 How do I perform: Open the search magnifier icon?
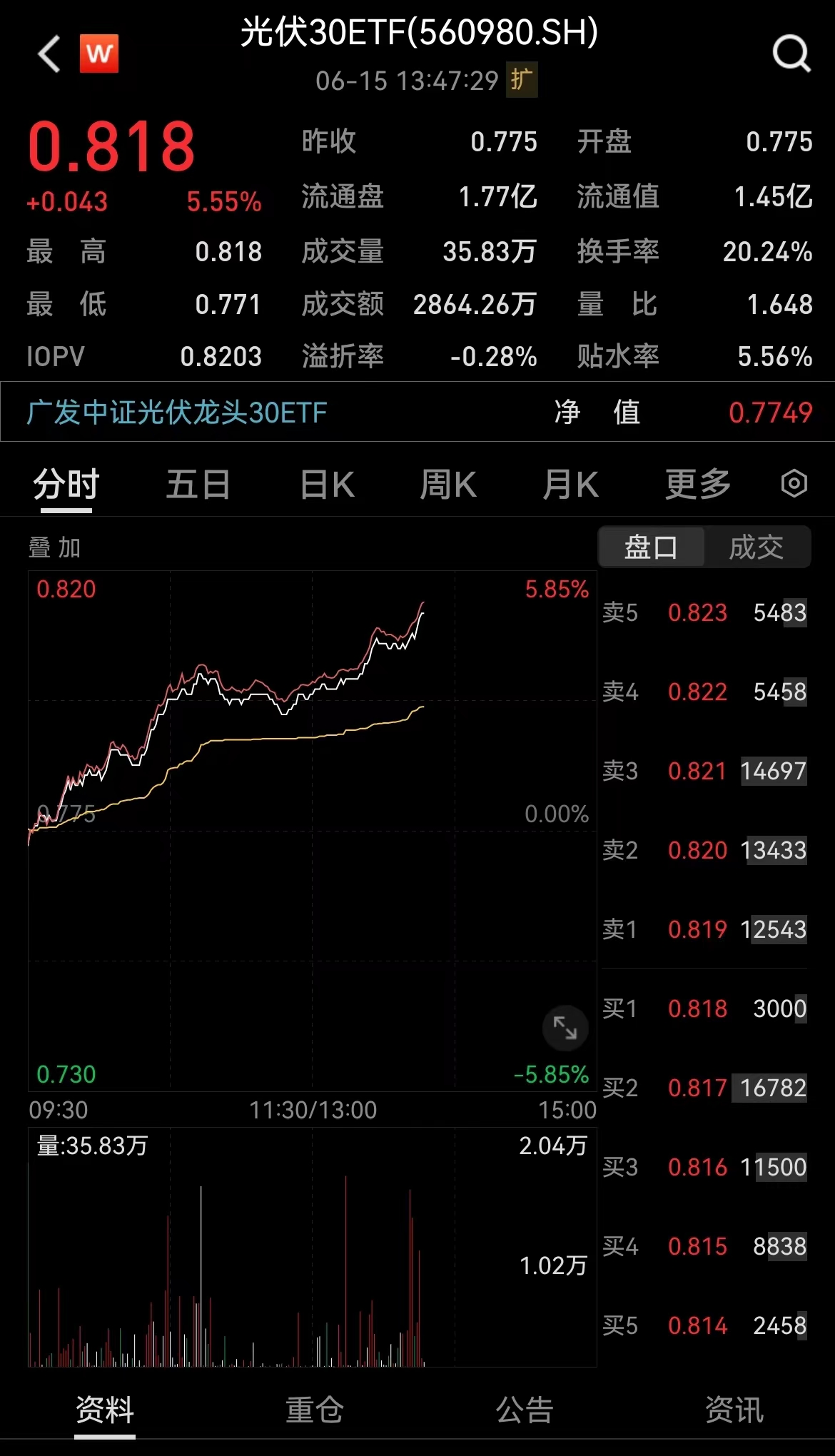click(x=789, y=54)
